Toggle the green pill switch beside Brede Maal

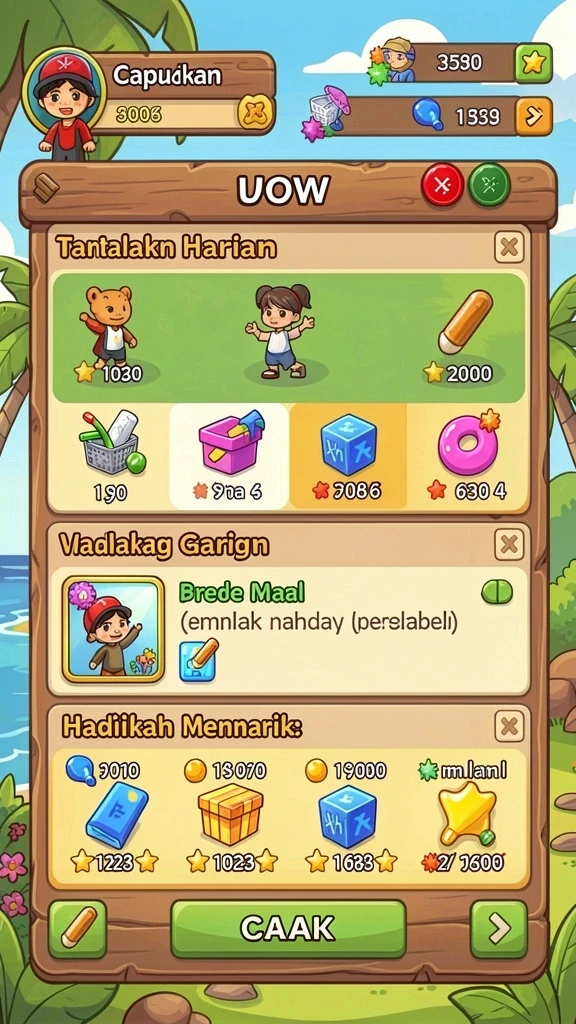[497, 592]
